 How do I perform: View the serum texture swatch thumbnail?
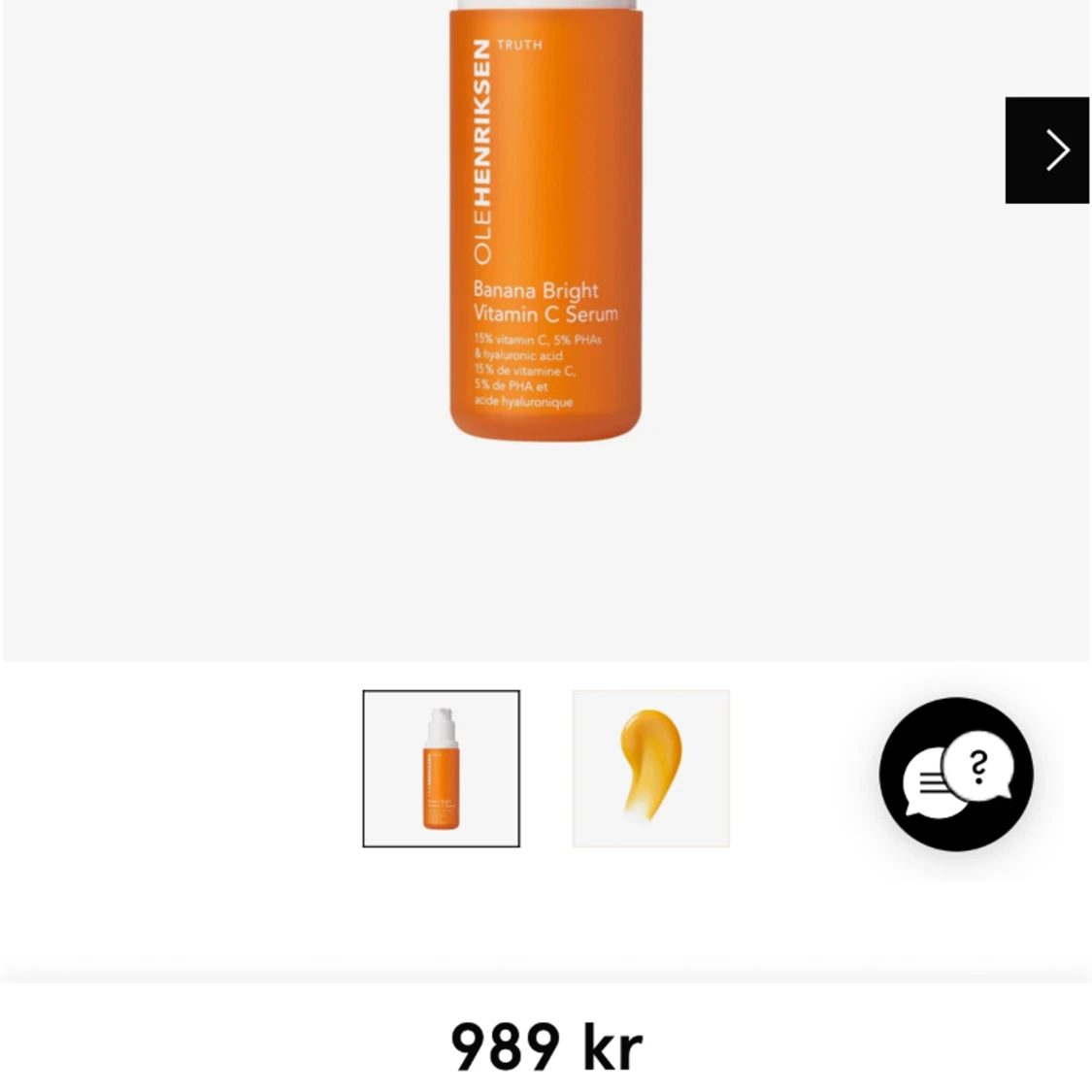pos(650,769)
